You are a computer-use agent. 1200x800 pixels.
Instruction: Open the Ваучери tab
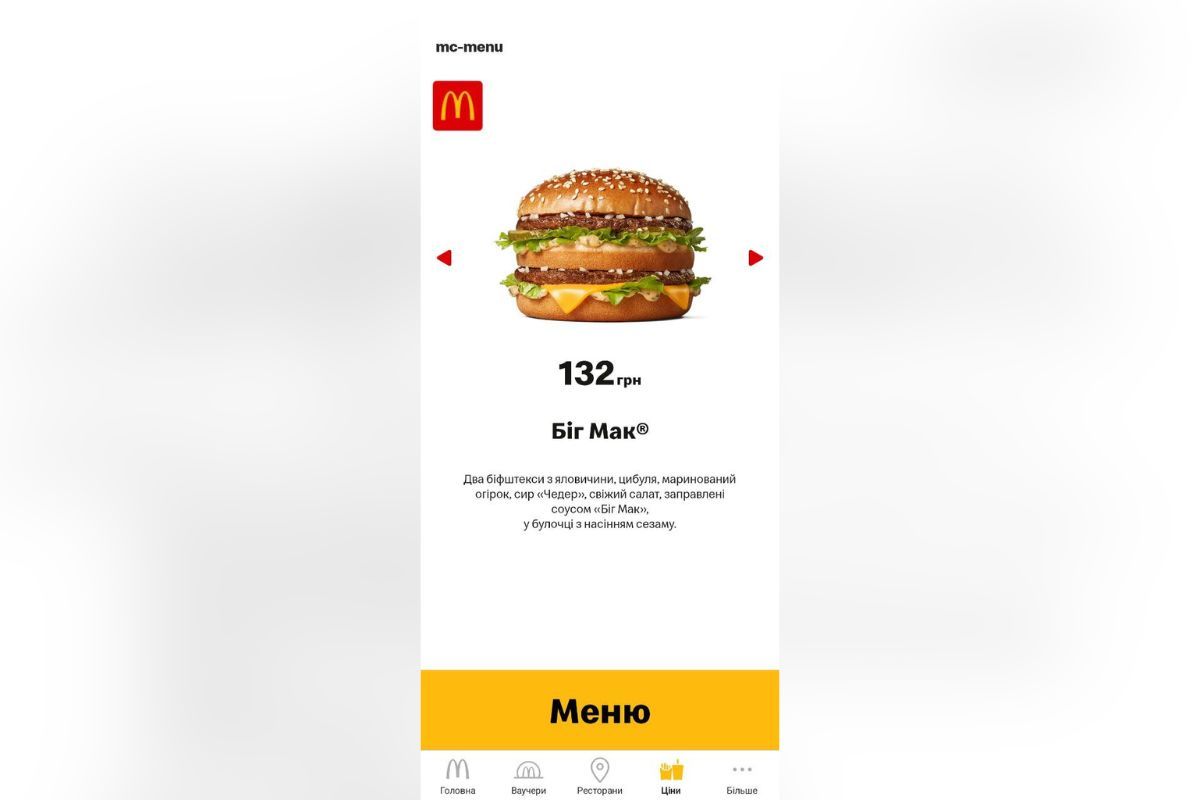[528, 776]
